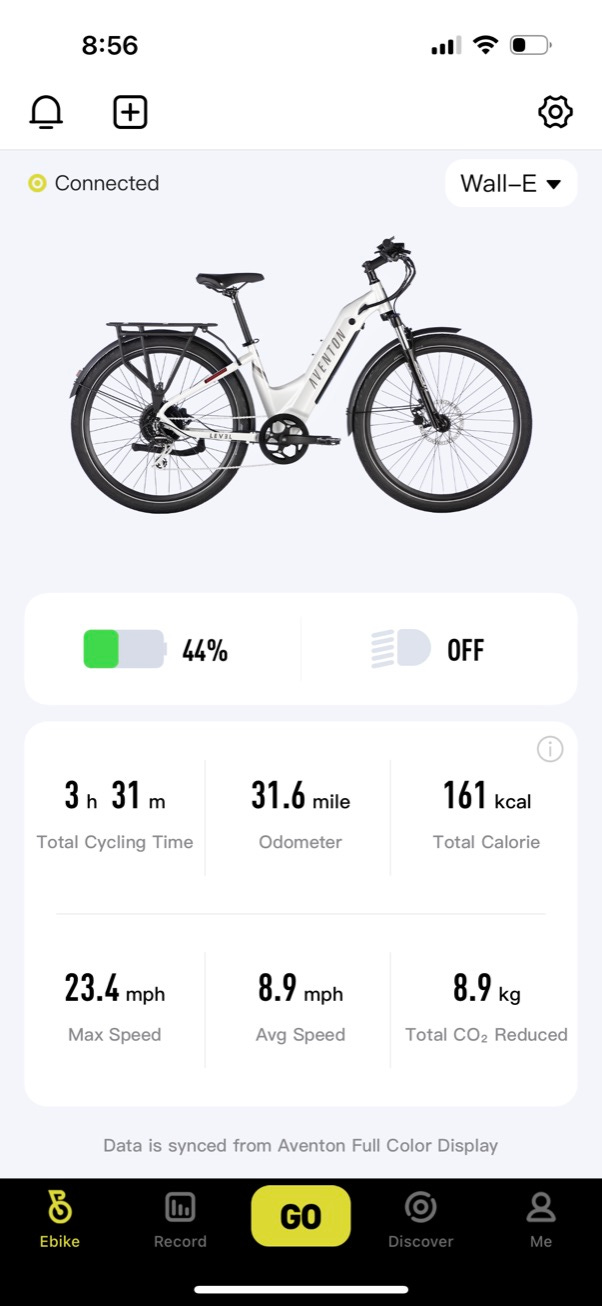Expand the Wall-E bike dropdown

511,183
